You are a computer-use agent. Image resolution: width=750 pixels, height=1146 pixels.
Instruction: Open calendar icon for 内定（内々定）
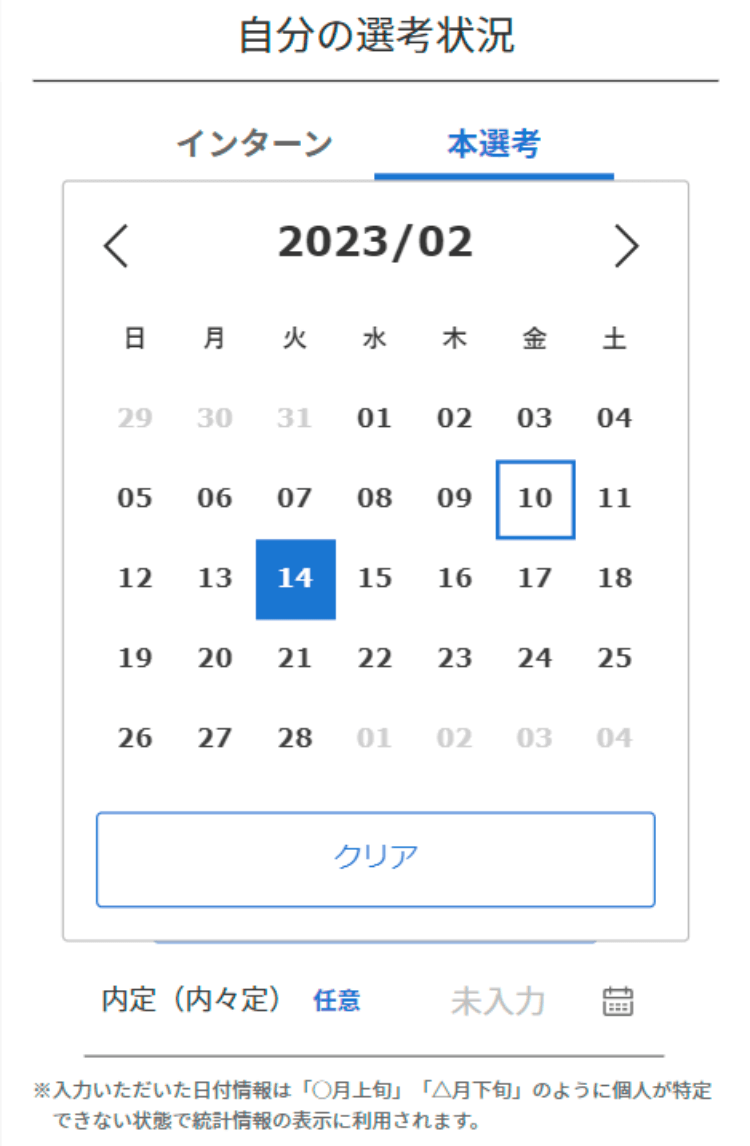pyautogui.click(x=618, y=1000)
